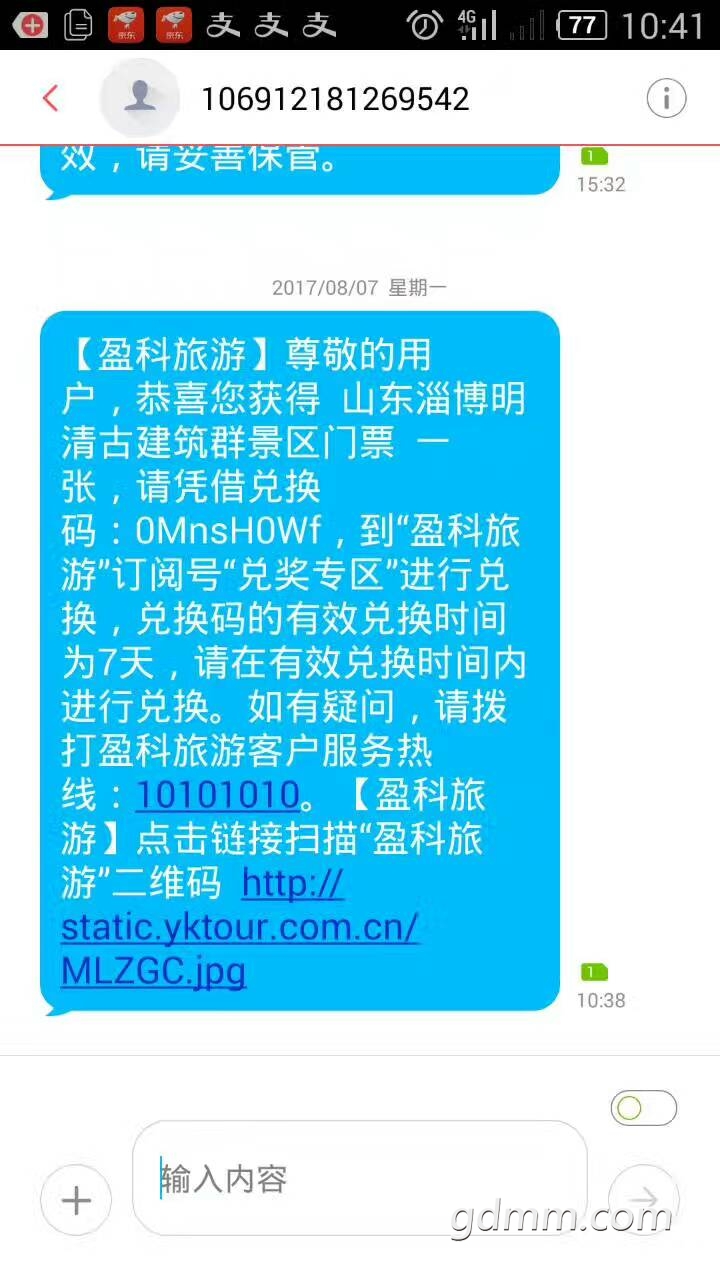
Task: Send the message with arrow button
Action: (x=644, y=1200)
